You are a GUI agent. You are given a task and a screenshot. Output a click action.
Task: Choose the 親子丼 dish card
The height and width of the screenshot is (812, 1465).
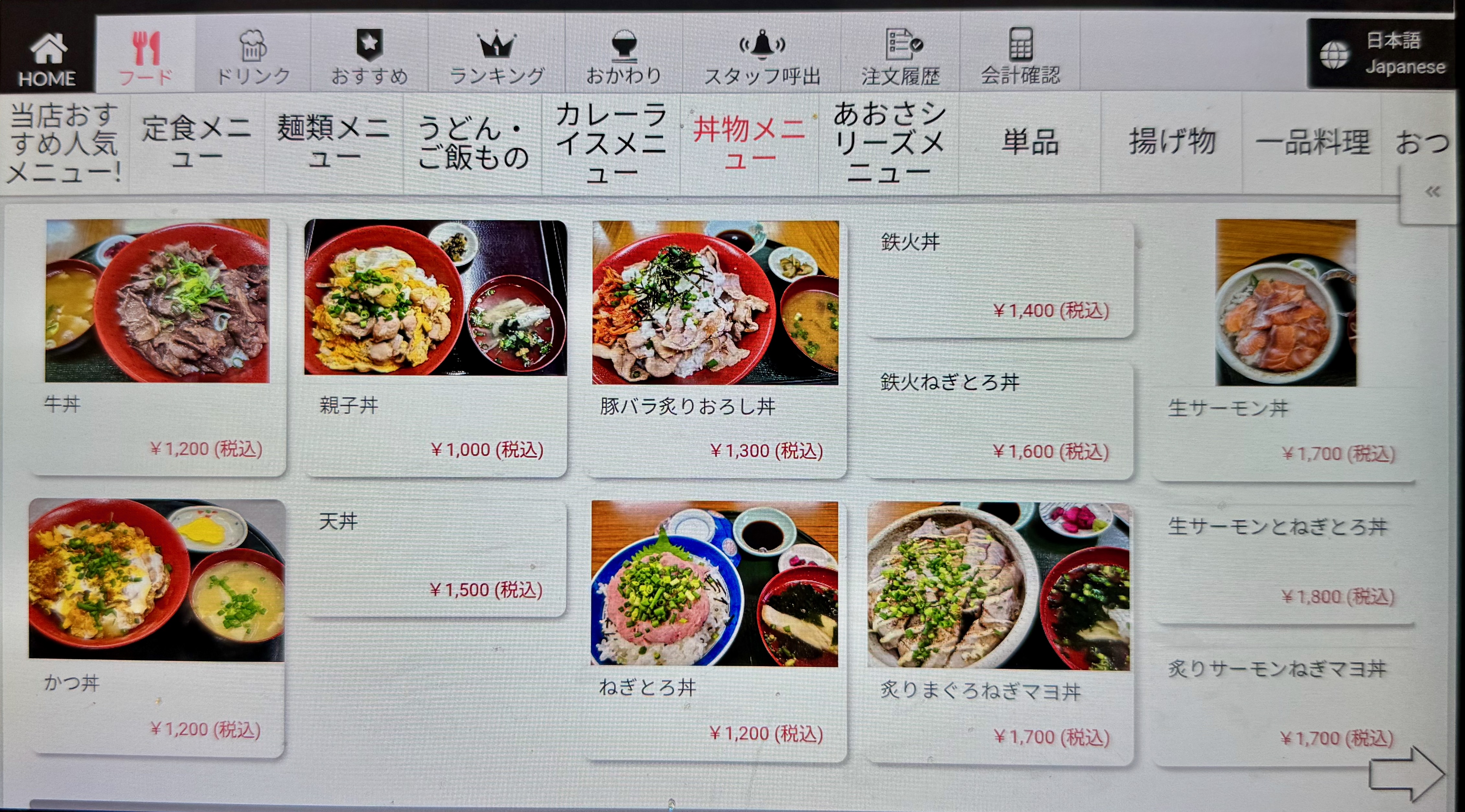click(436, 347)
